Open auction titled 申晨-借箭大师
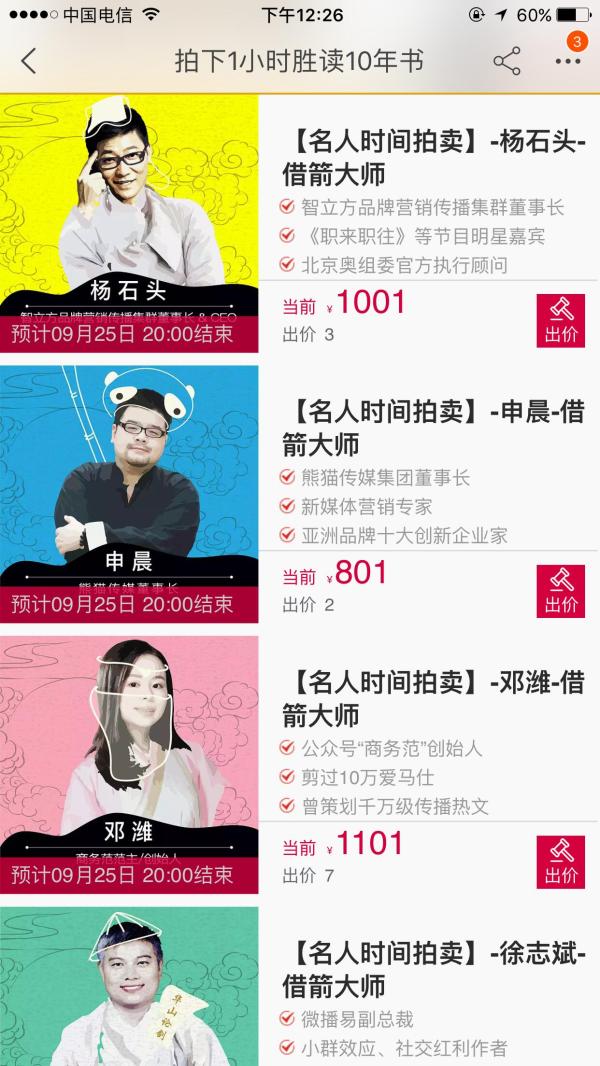 (x=433, y=428)
